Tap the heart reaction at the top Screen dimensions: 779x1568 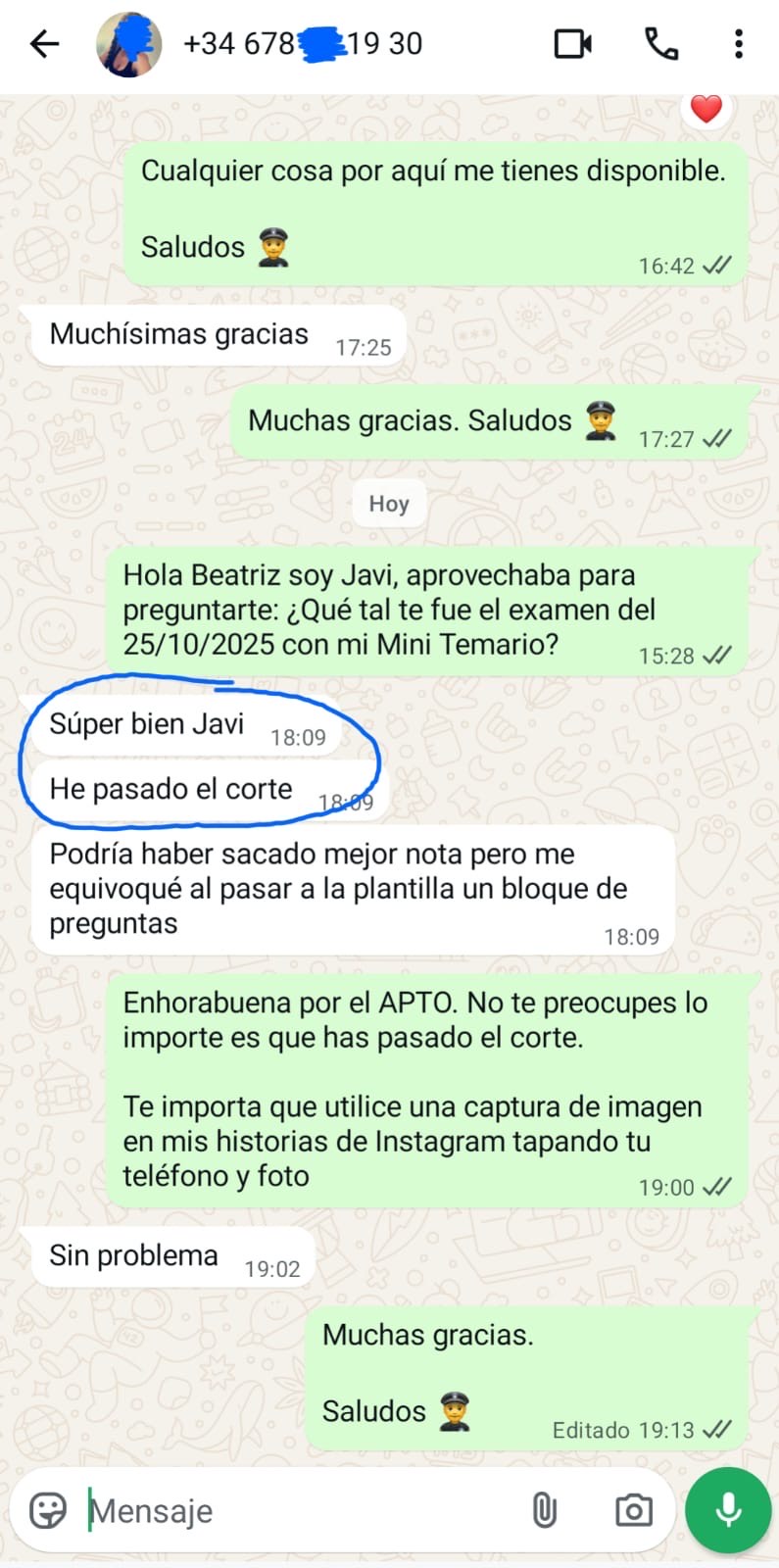coord(706,109)
